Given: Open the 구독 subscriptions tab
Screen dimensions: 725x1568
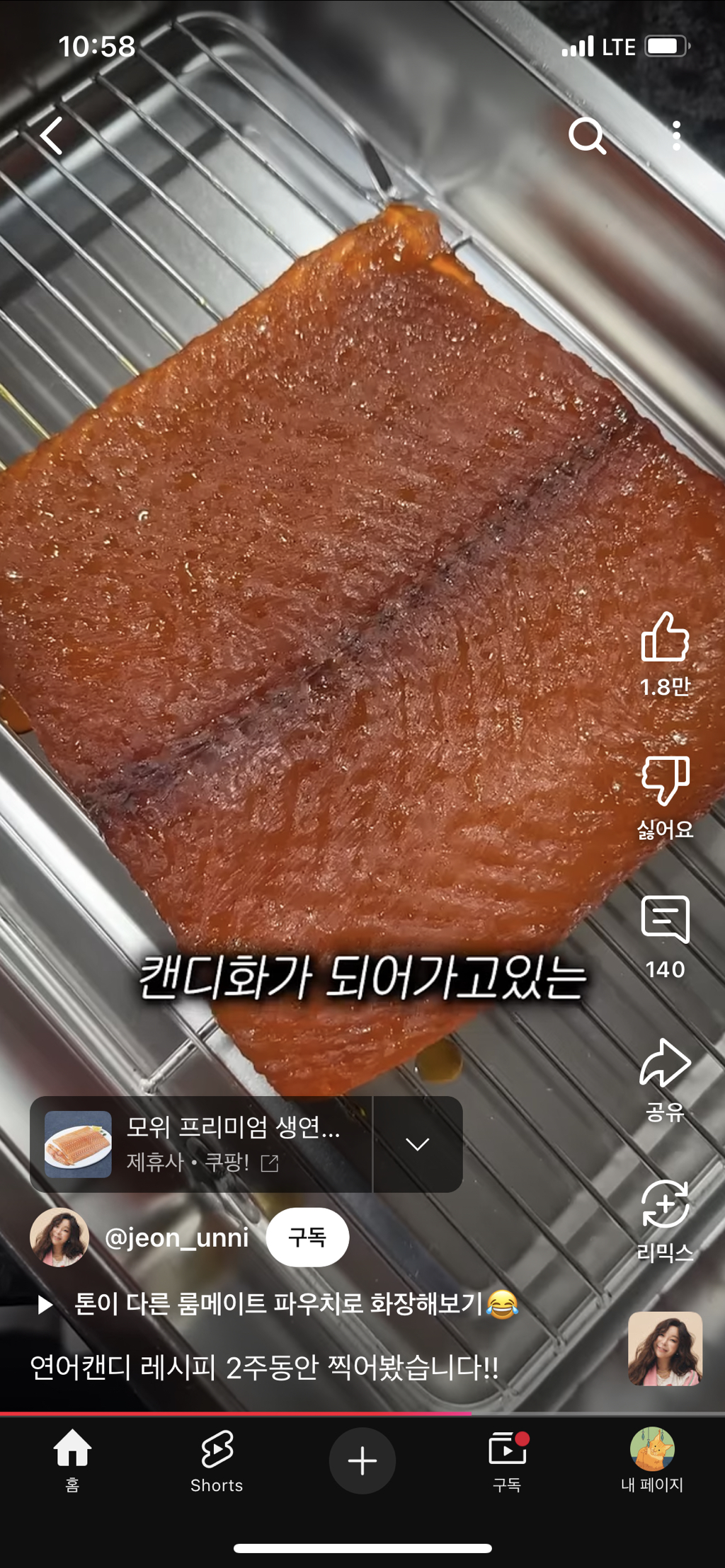Looking at the screenshot, I should click(507, 1460).
